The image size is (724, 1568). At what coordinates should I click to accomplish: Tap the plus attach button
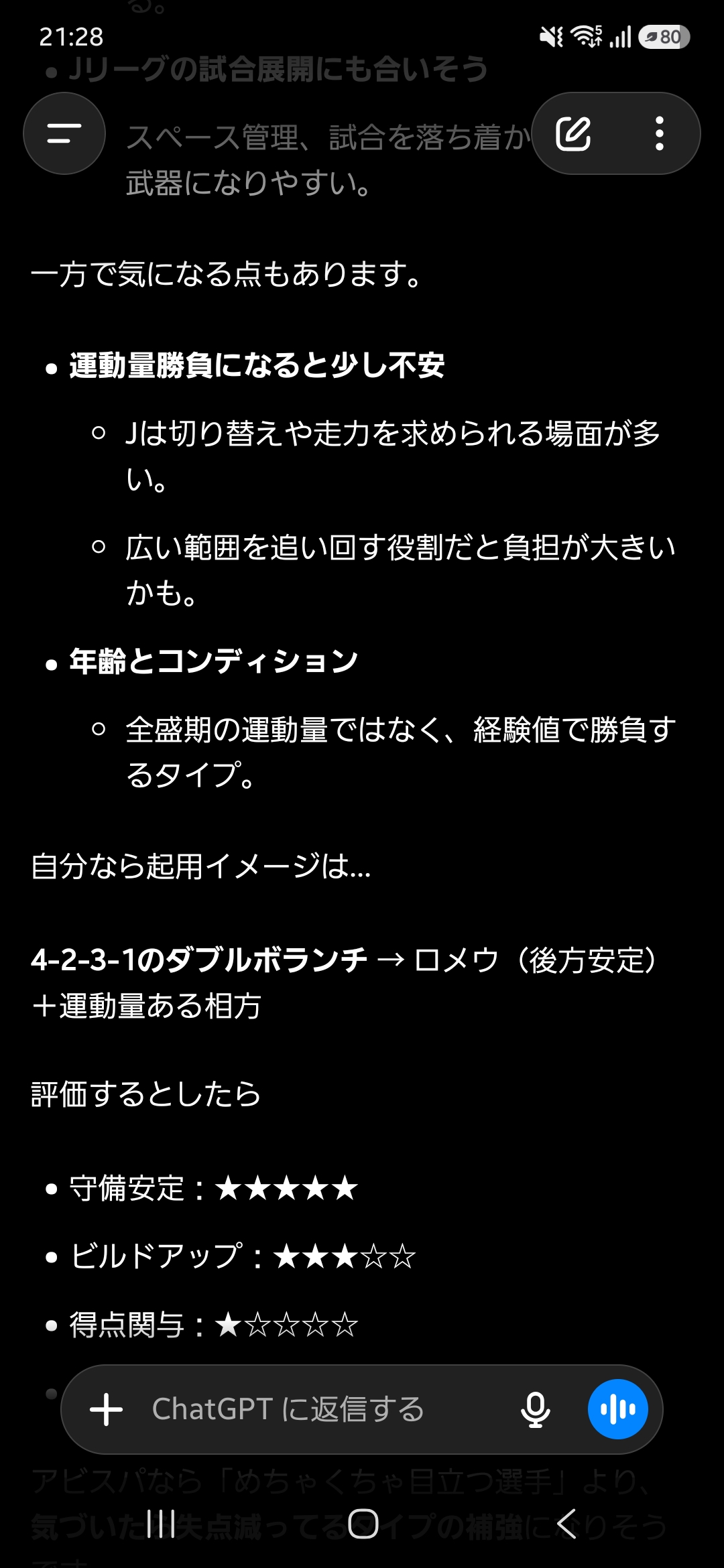pyautogui.click(x=106, y=1409)
